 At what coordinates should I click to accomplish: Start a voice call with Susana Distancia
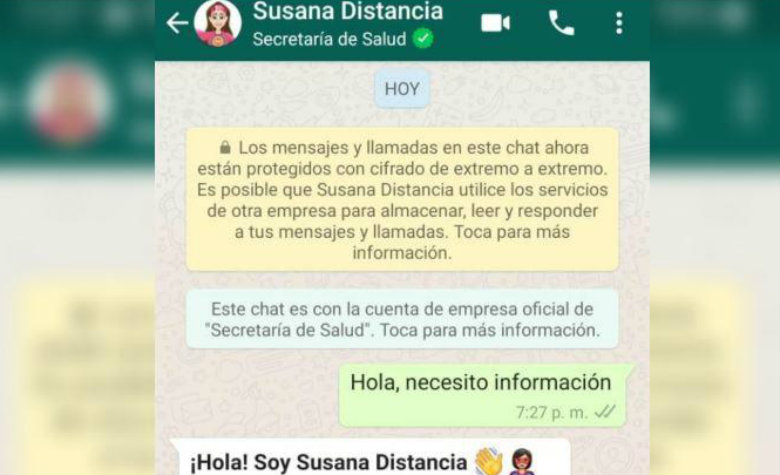561,23
